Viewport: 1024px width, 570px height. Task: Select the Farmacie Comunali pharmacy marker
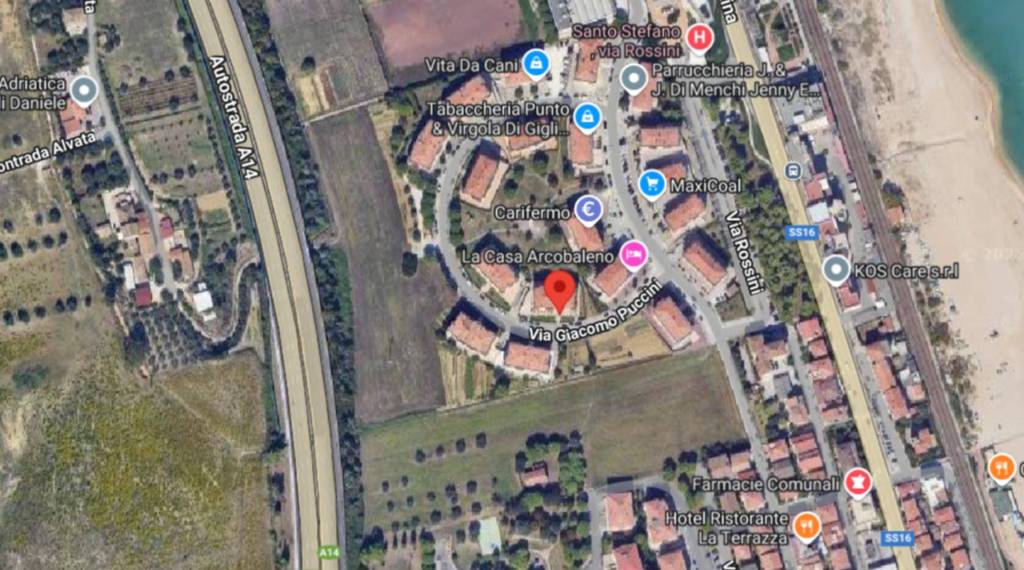(x=857, y=483)
